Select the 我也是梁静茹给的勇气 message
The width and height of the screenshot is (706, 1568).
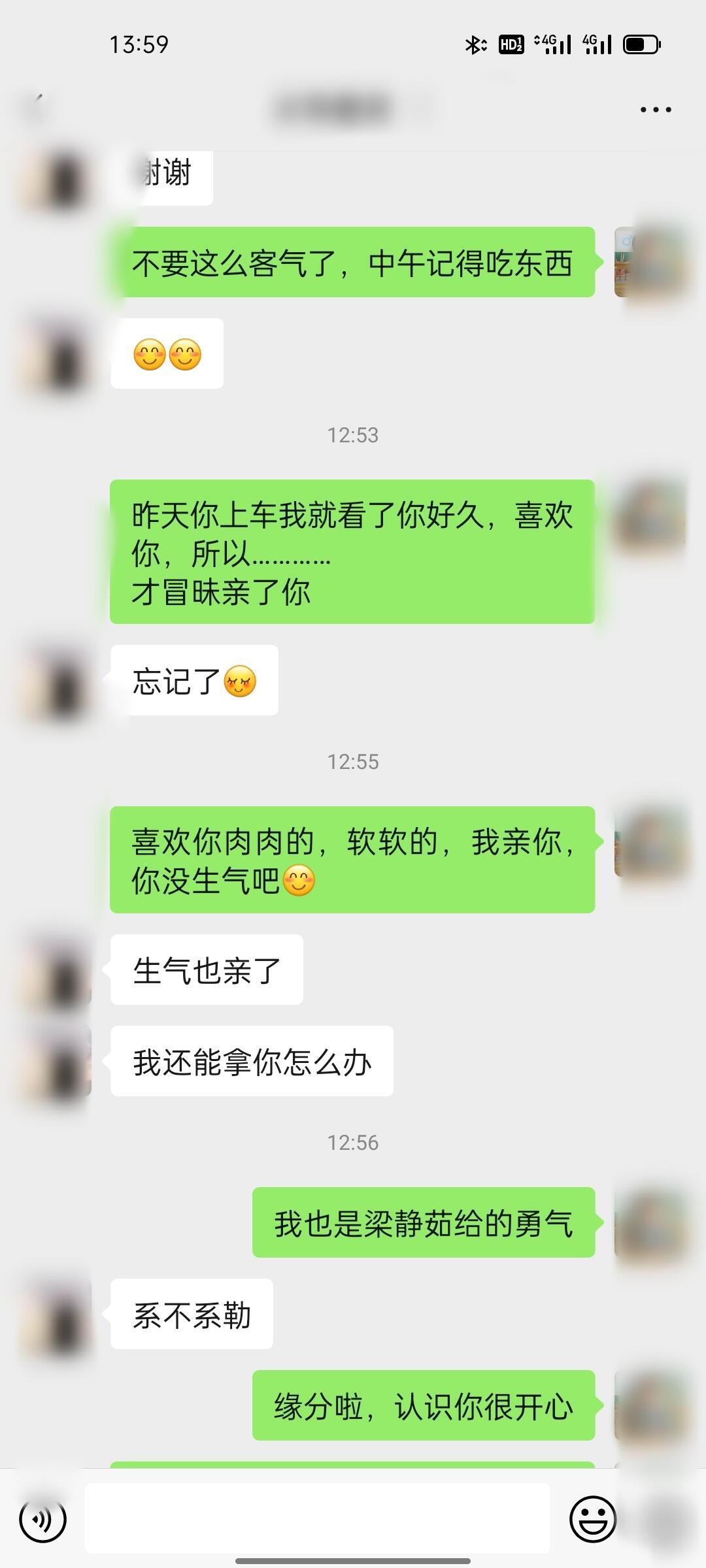[x=425, y=1224]
